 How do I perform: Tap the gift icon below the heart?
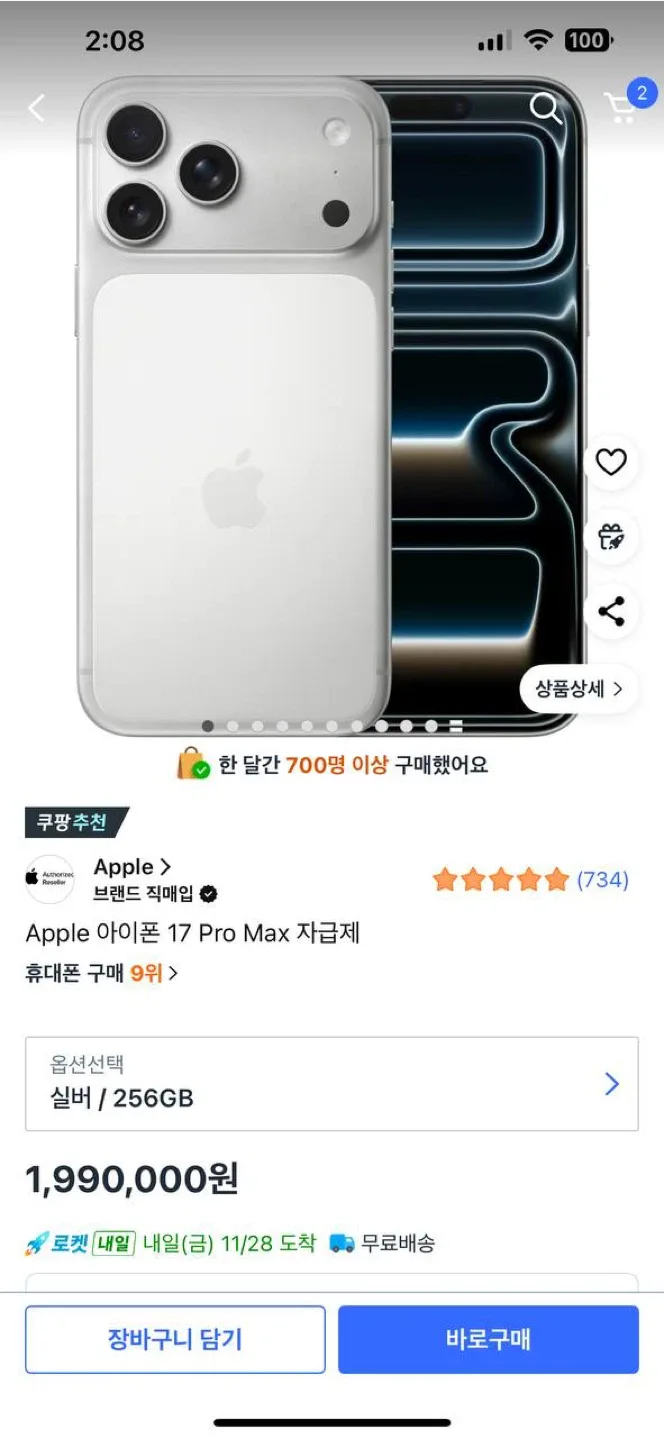[611, 537]
